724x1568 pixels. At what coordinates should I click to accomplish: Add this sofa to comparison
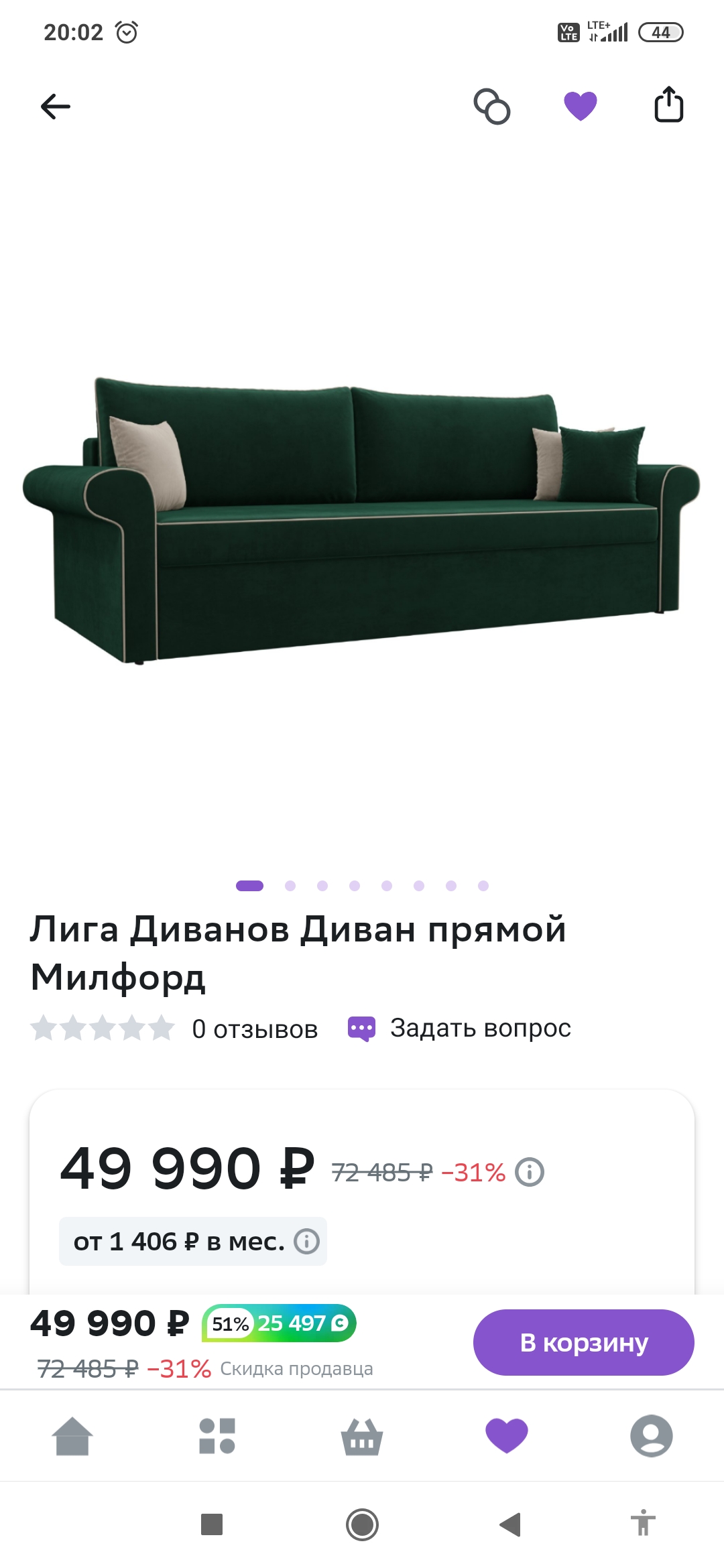[x=492, y=107]
